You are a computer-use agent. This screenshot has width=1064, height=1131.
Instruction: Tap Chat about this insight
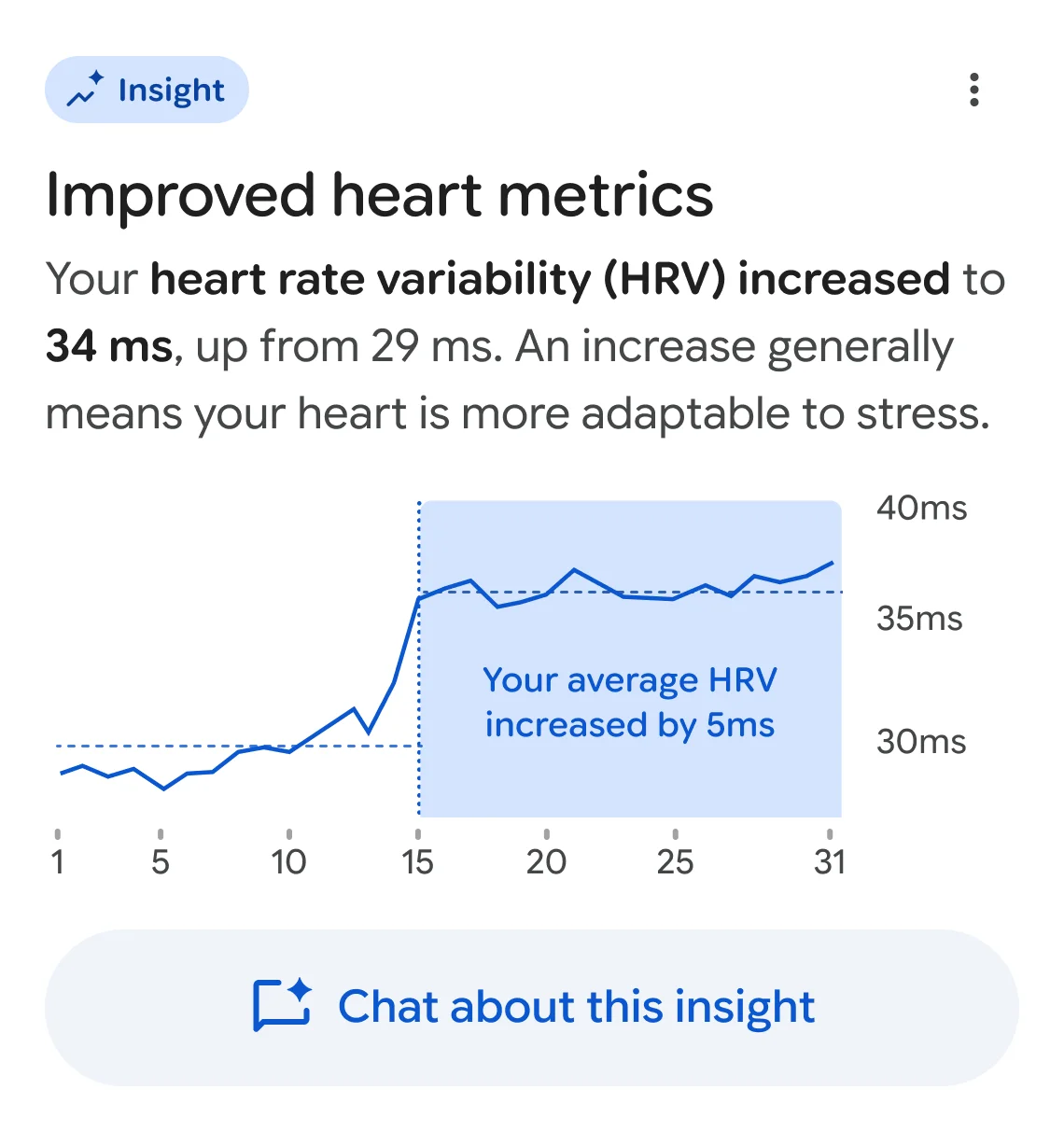tap(532, 1007)
